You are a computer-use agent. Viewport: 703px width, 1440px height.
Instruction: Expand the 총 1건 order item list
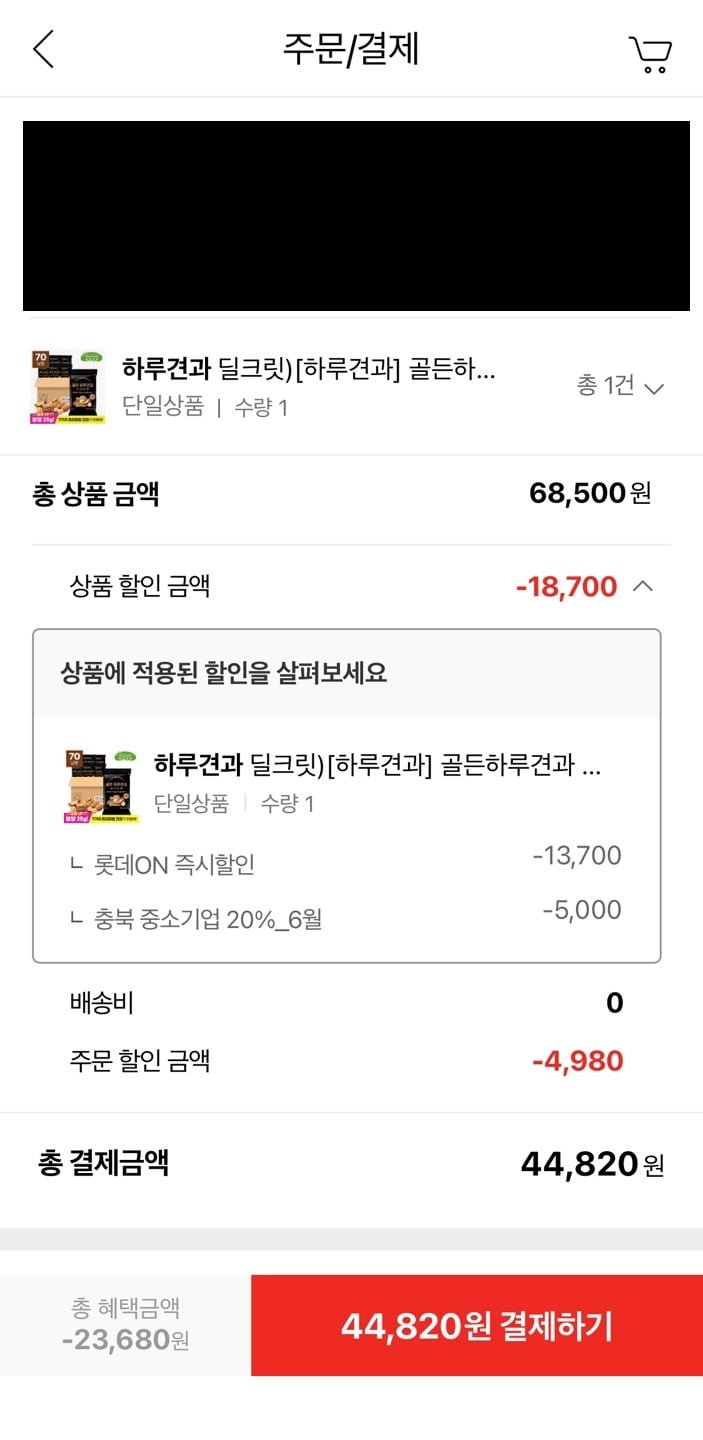pyautogui.click(x=620, y=387)
